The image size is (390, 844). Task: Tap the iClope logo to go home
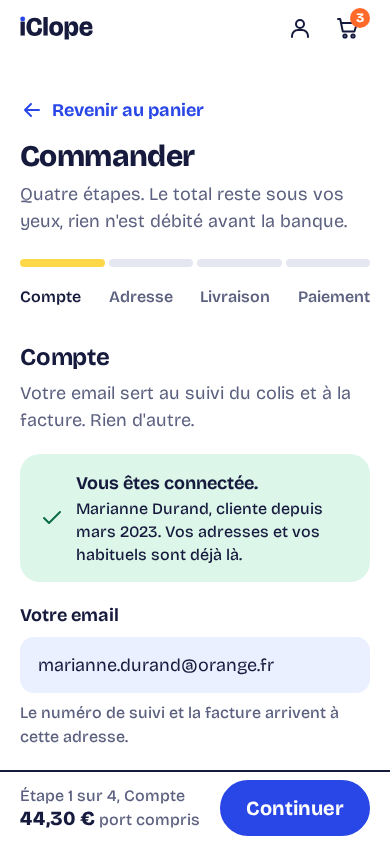pyautogui.click(x=56, y=28)
